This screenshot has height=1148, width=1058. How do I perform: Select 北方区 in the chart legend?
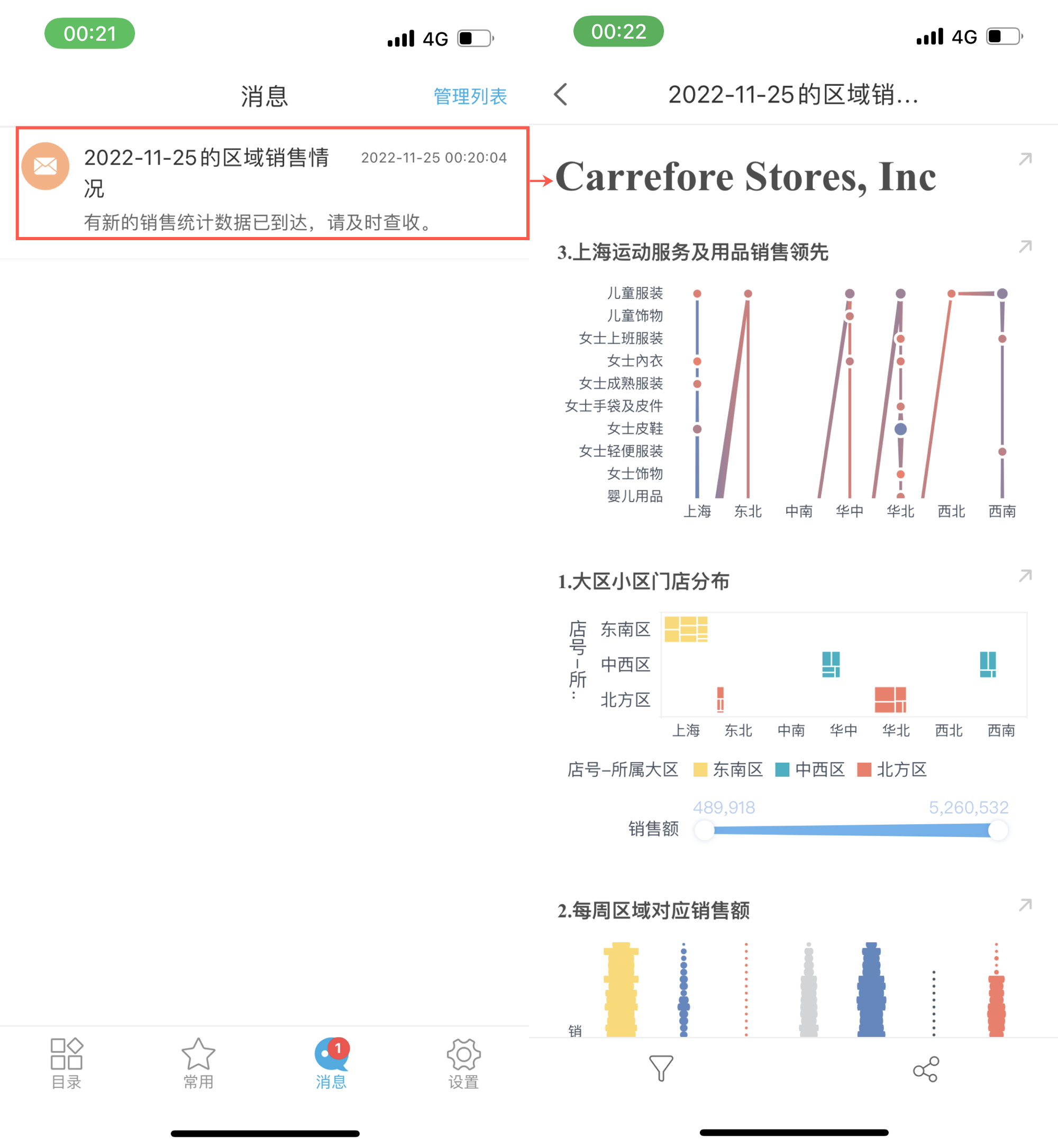pos(892,770)
